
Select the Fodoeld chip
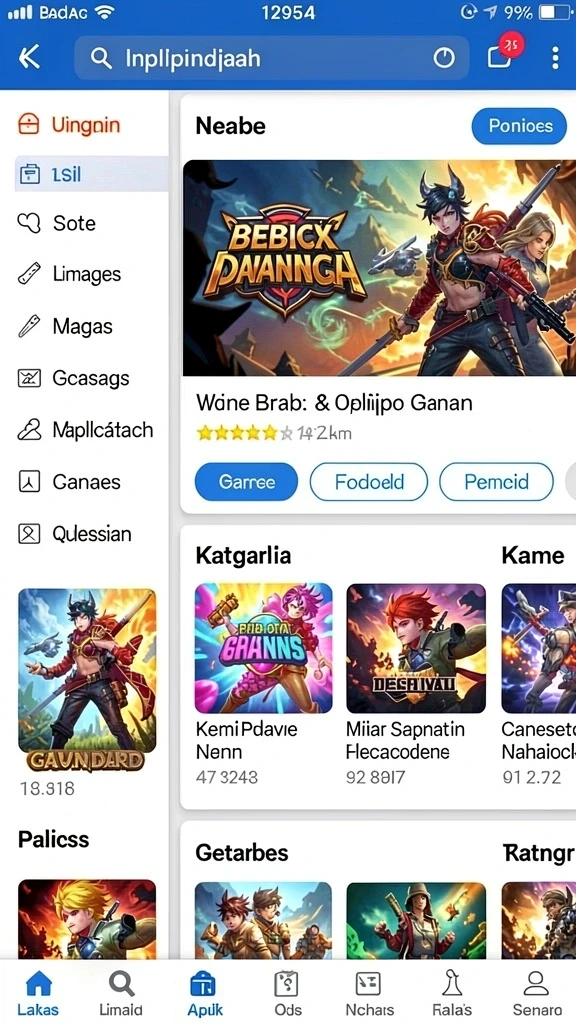tap(369, 482)
